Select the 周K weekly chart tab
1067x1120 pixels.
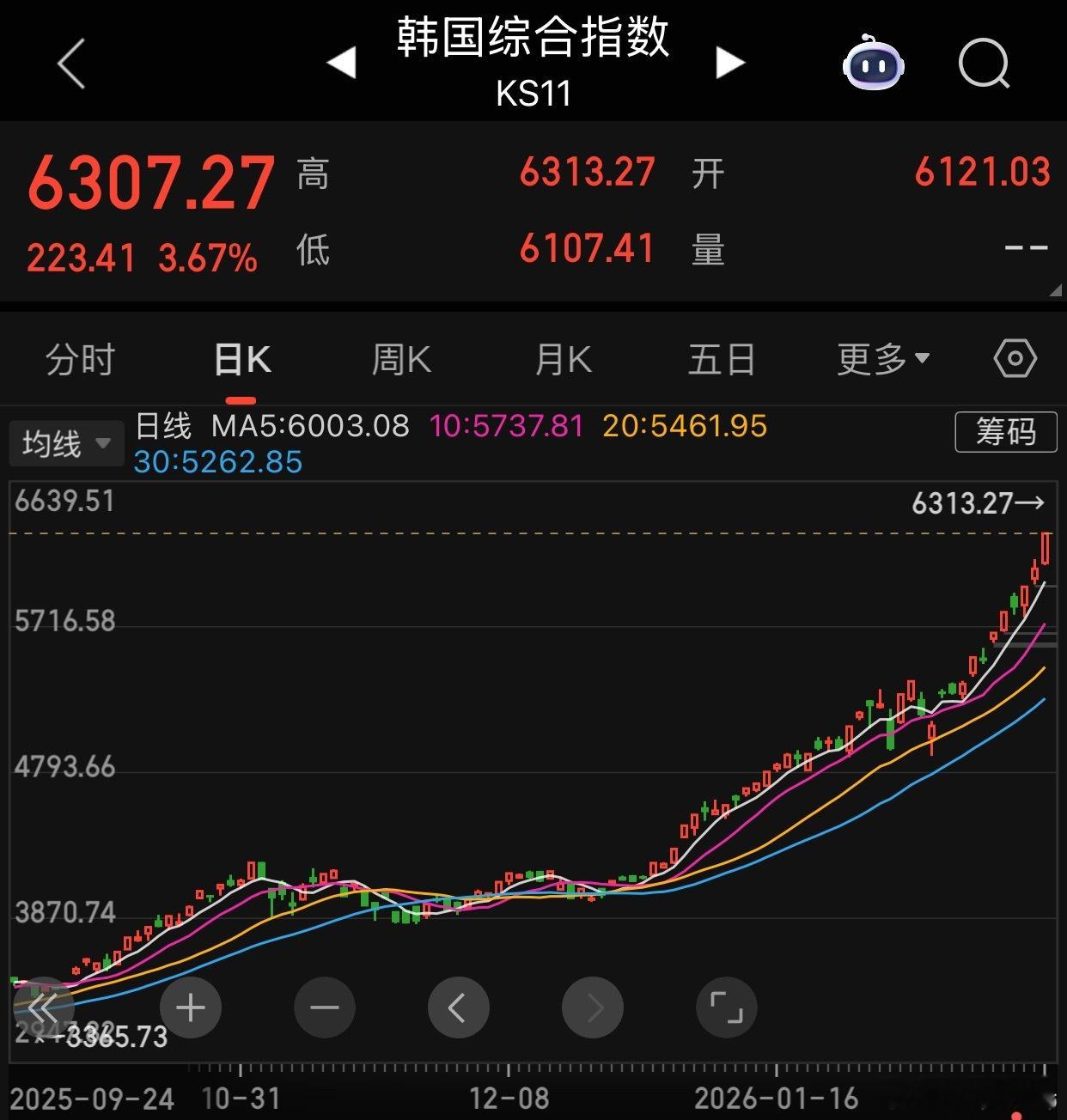[x=400, y=360]
